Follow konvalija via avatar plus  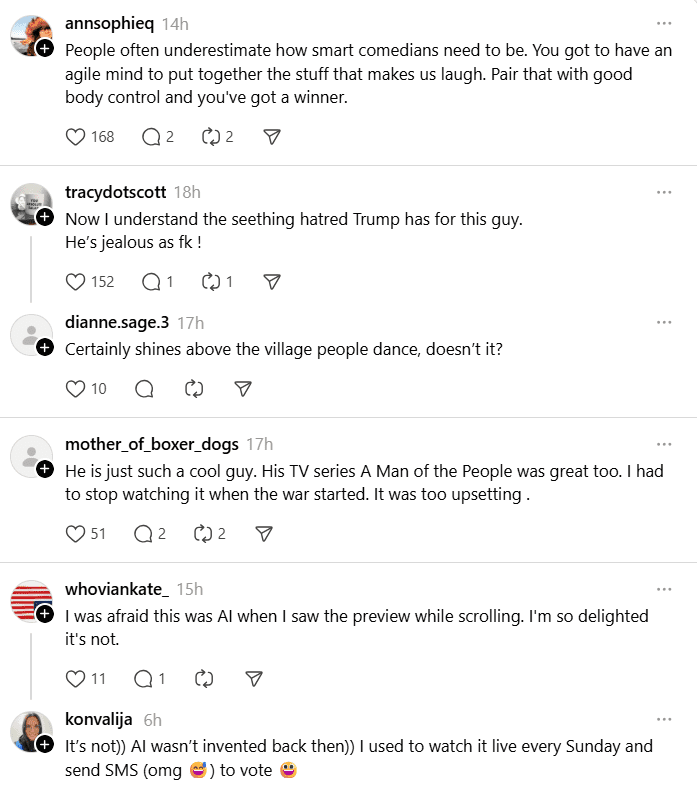(45, 745)
